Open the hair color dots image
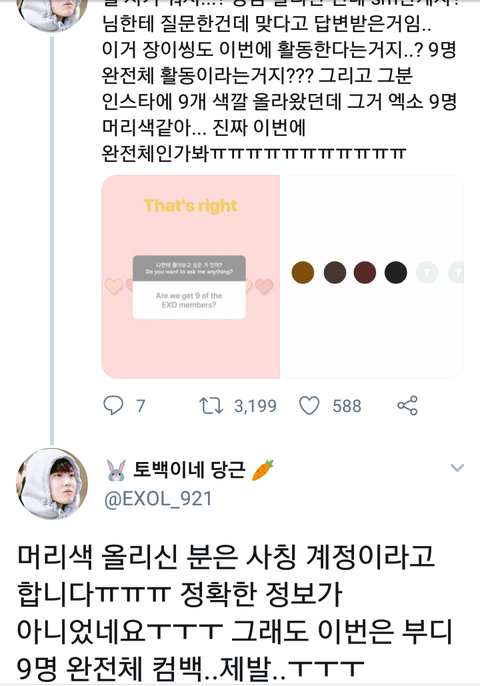The image size is (480, 686). [x=375, y=276]
